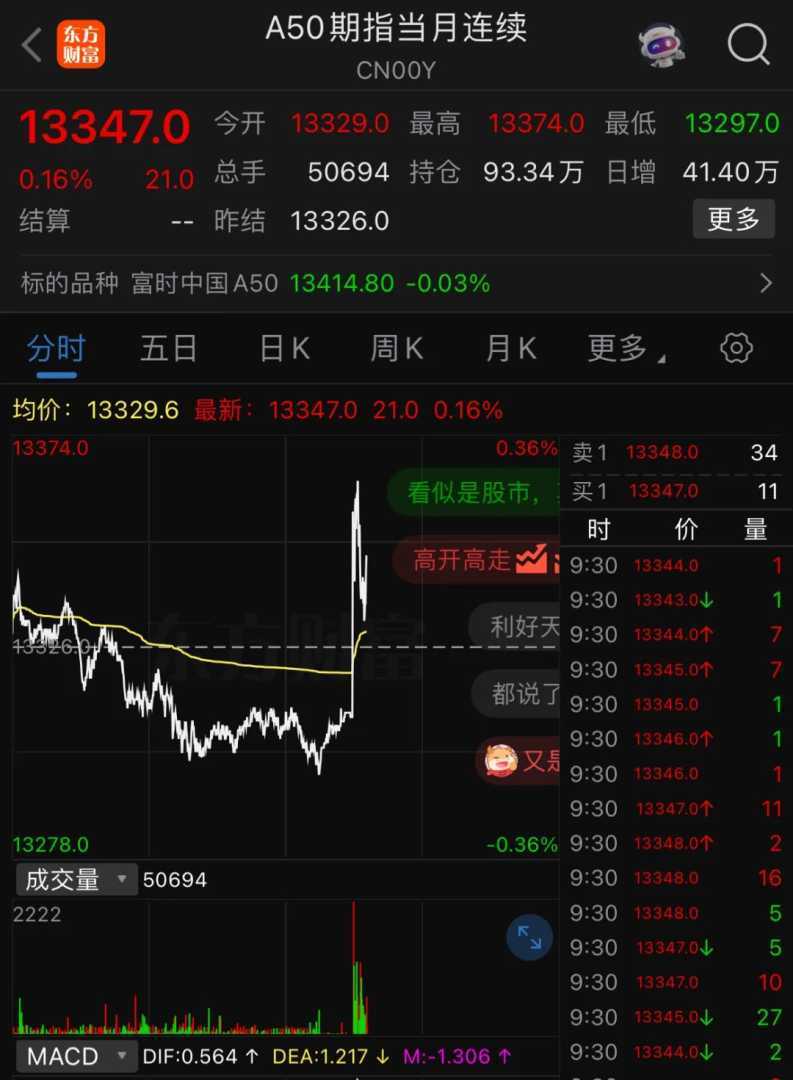This screenshot has width=793, height=1080.
Task: Open the 富时中国A50 underlying index row
Action: [x=396, y=283]
